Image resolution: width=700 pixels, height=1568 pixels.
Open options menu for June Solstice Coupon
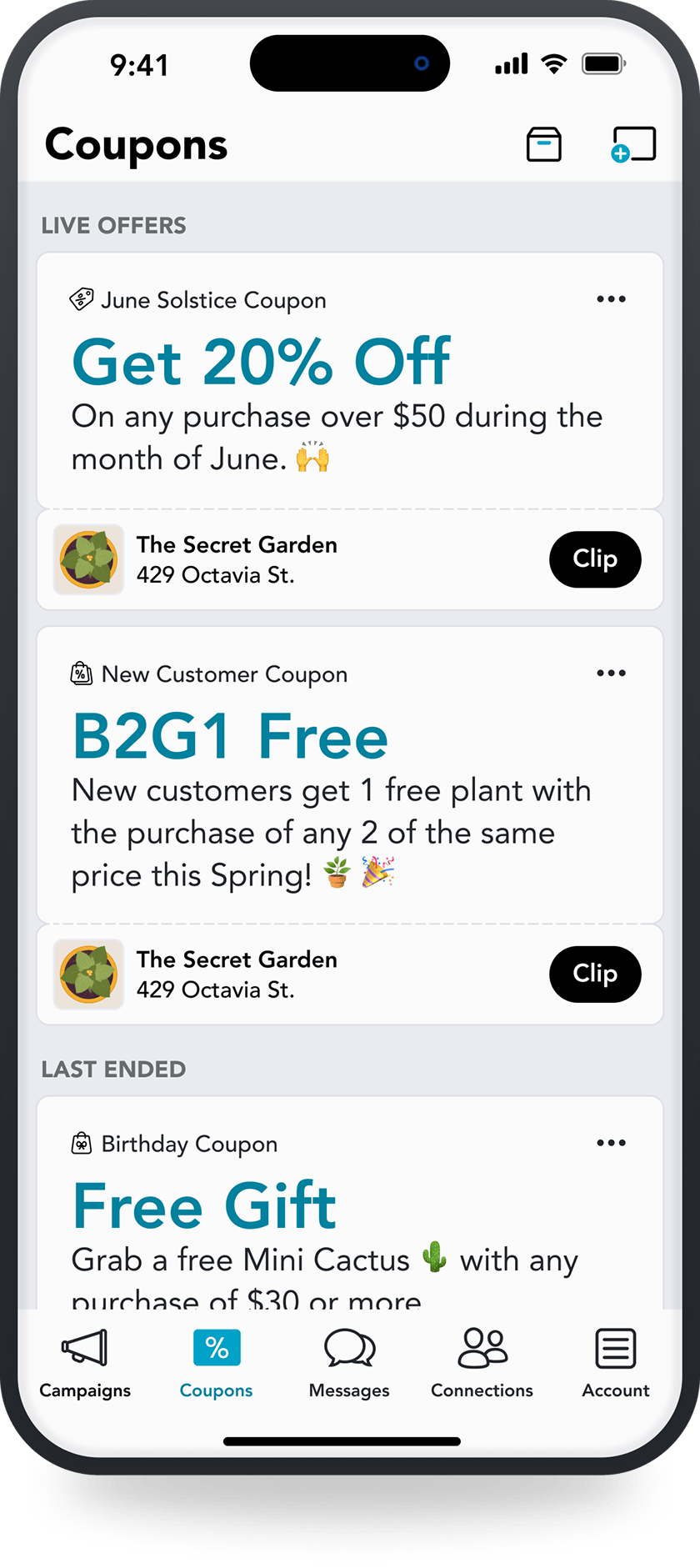611,298
